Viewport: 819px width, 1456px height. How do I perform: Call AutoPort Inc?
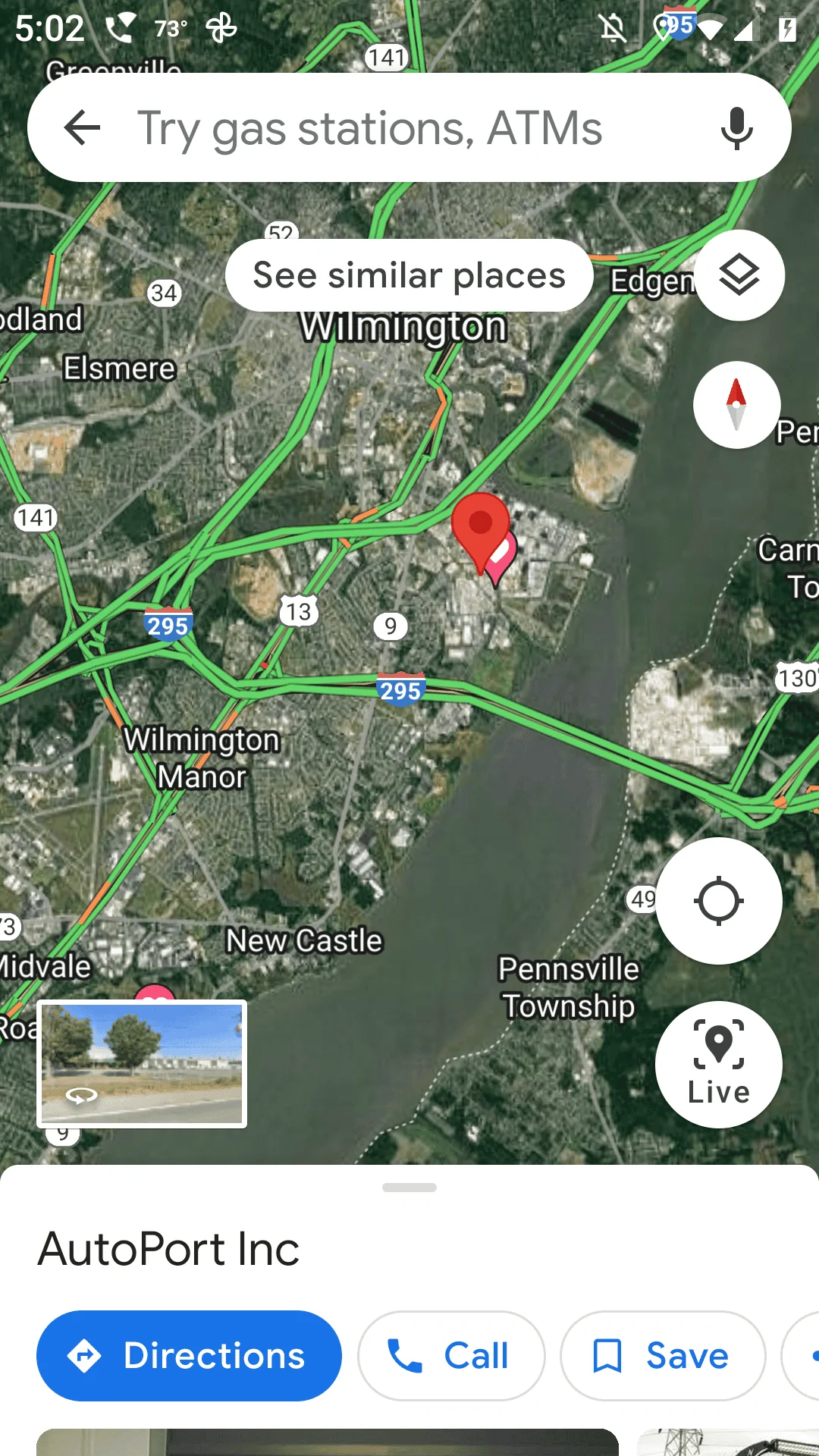pyautogui.click(x=451, y=1355)
